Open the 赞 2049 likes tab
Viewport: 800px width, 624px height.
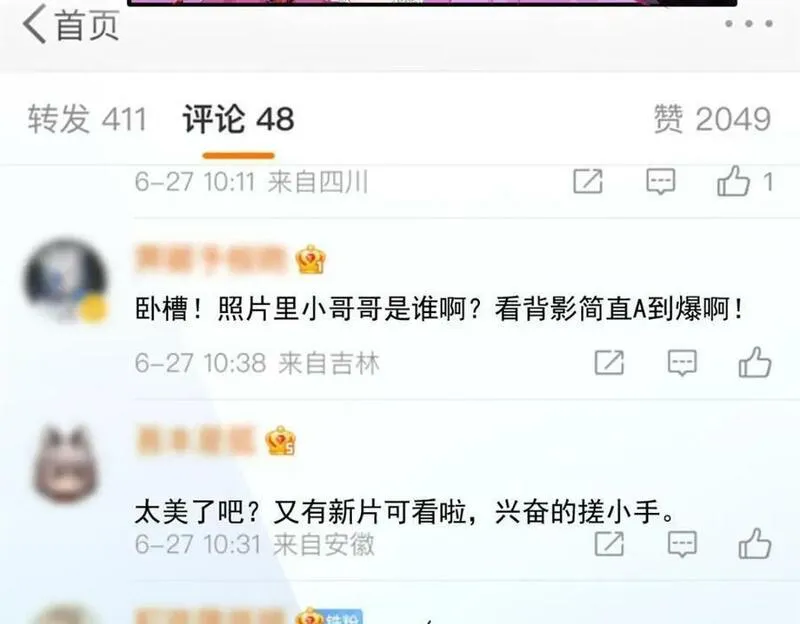click(712, 119)
